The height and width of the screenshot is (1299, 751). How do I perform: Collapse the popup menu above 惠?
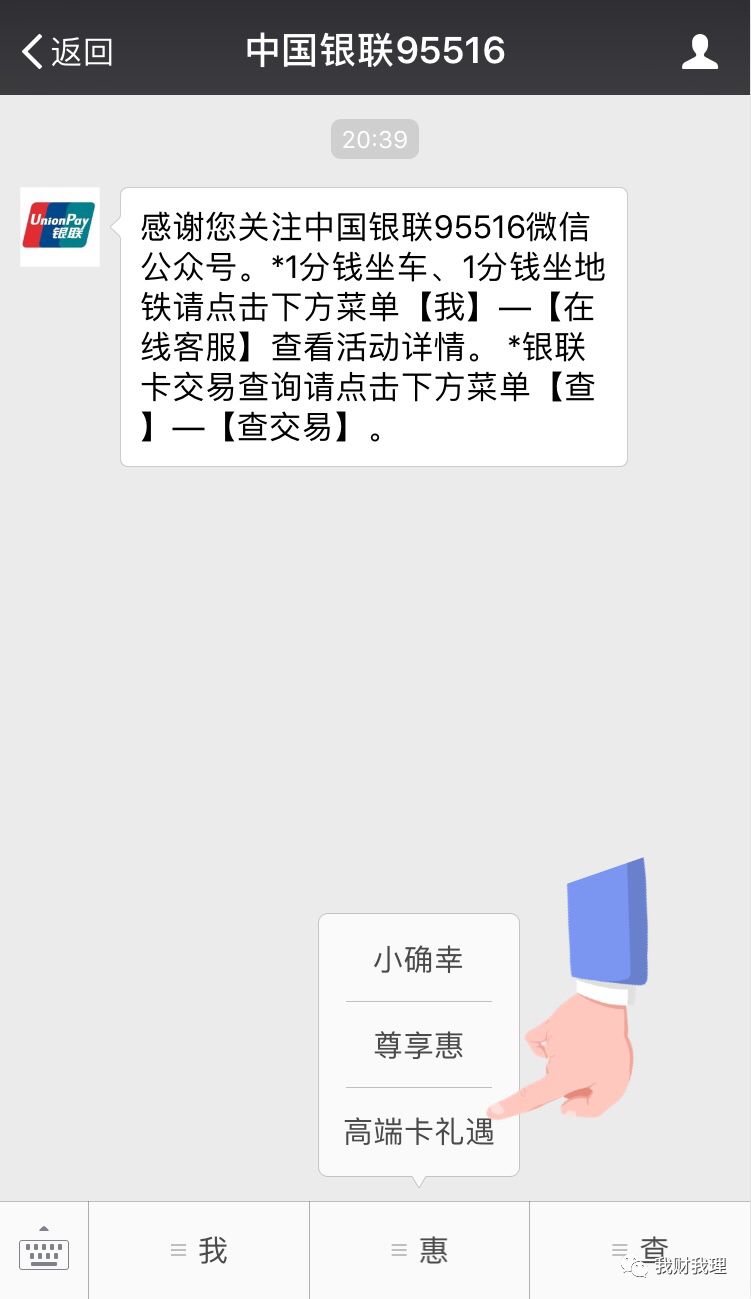[418, 1250]
